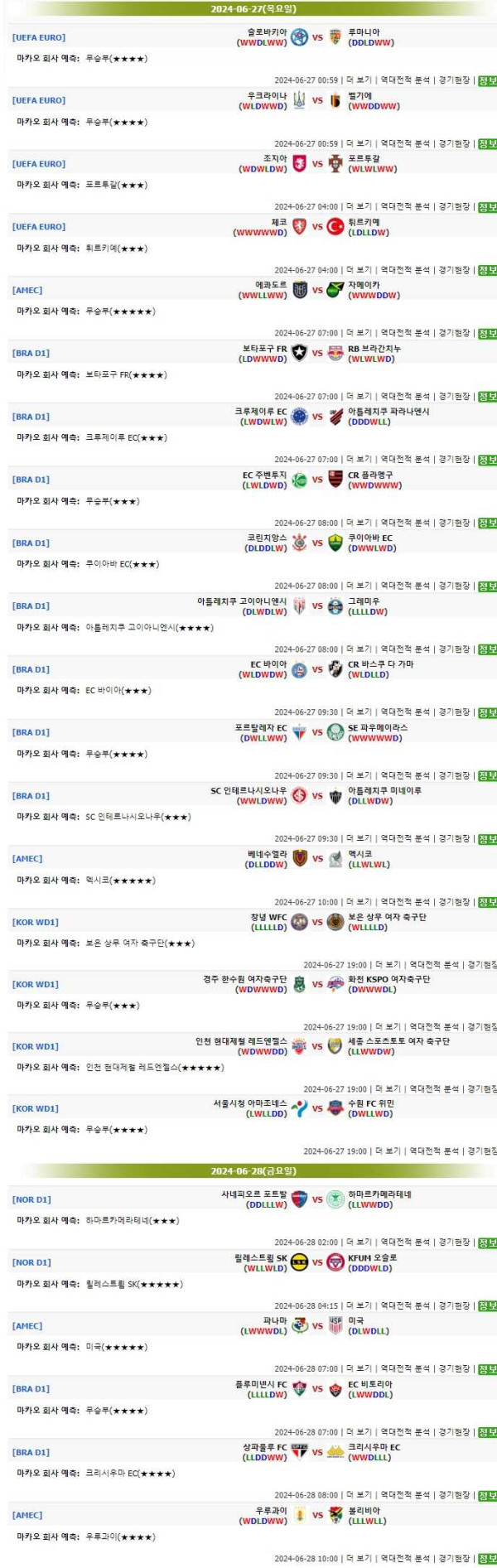Screen dimensions: 497x1568
Task: Open 더 보기 for Ecuador vs Jamaica match
Action: point(359,334)
